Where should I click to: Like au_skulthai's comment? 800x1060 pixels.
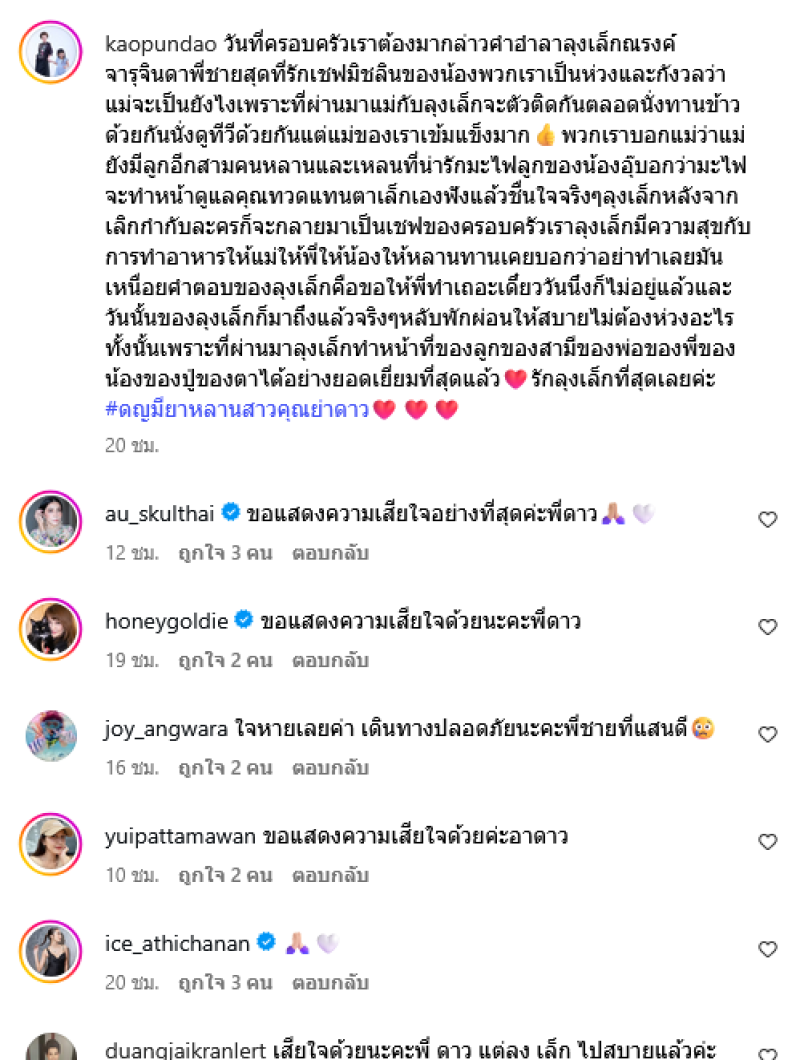point(767,519)
